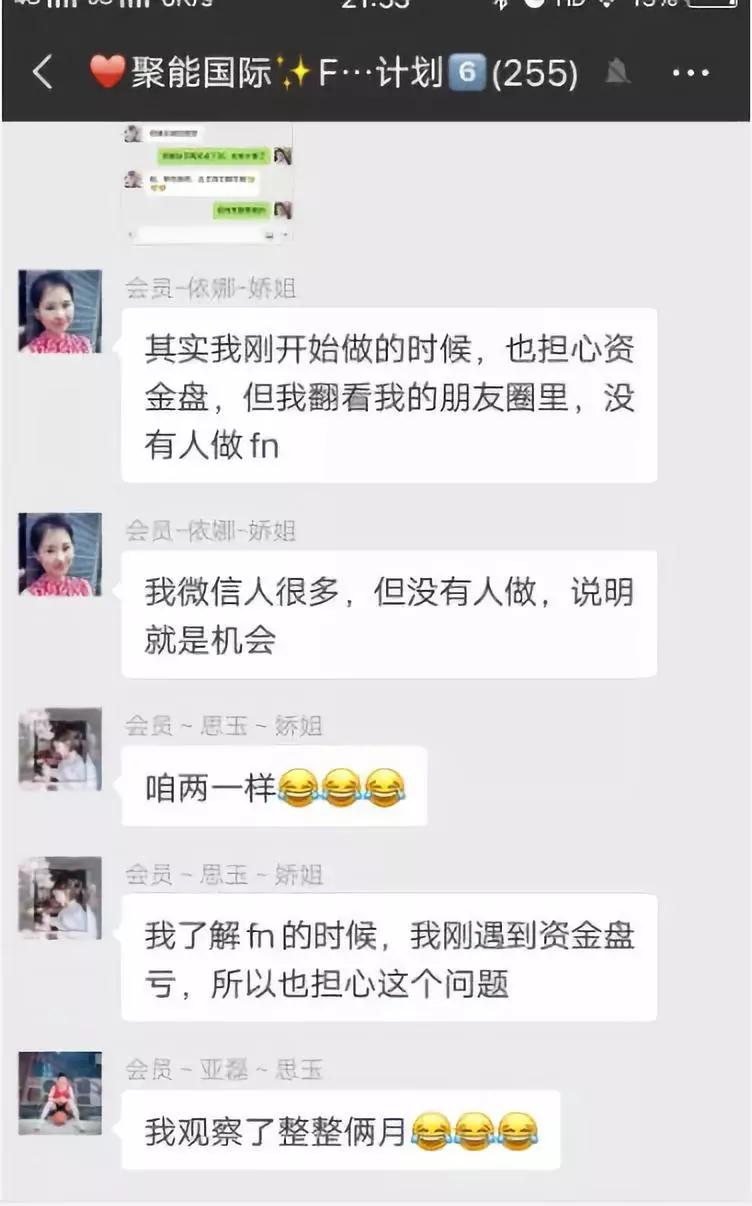Screen dimensions: 752x1206
Task: Tap 思玉 avatar beside 我了解fn message
Action: click(60, 897)
